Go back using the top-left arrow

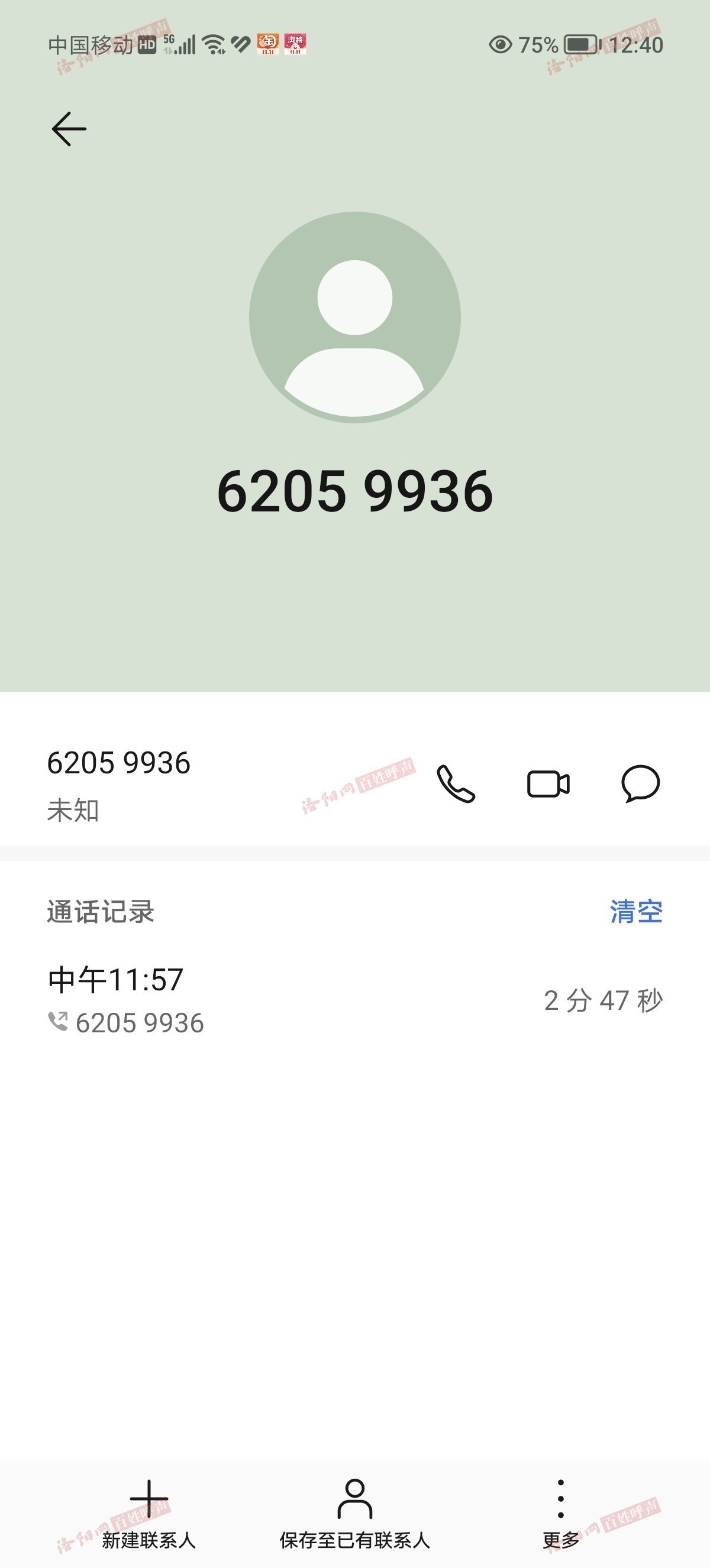[x=69, y=129]
